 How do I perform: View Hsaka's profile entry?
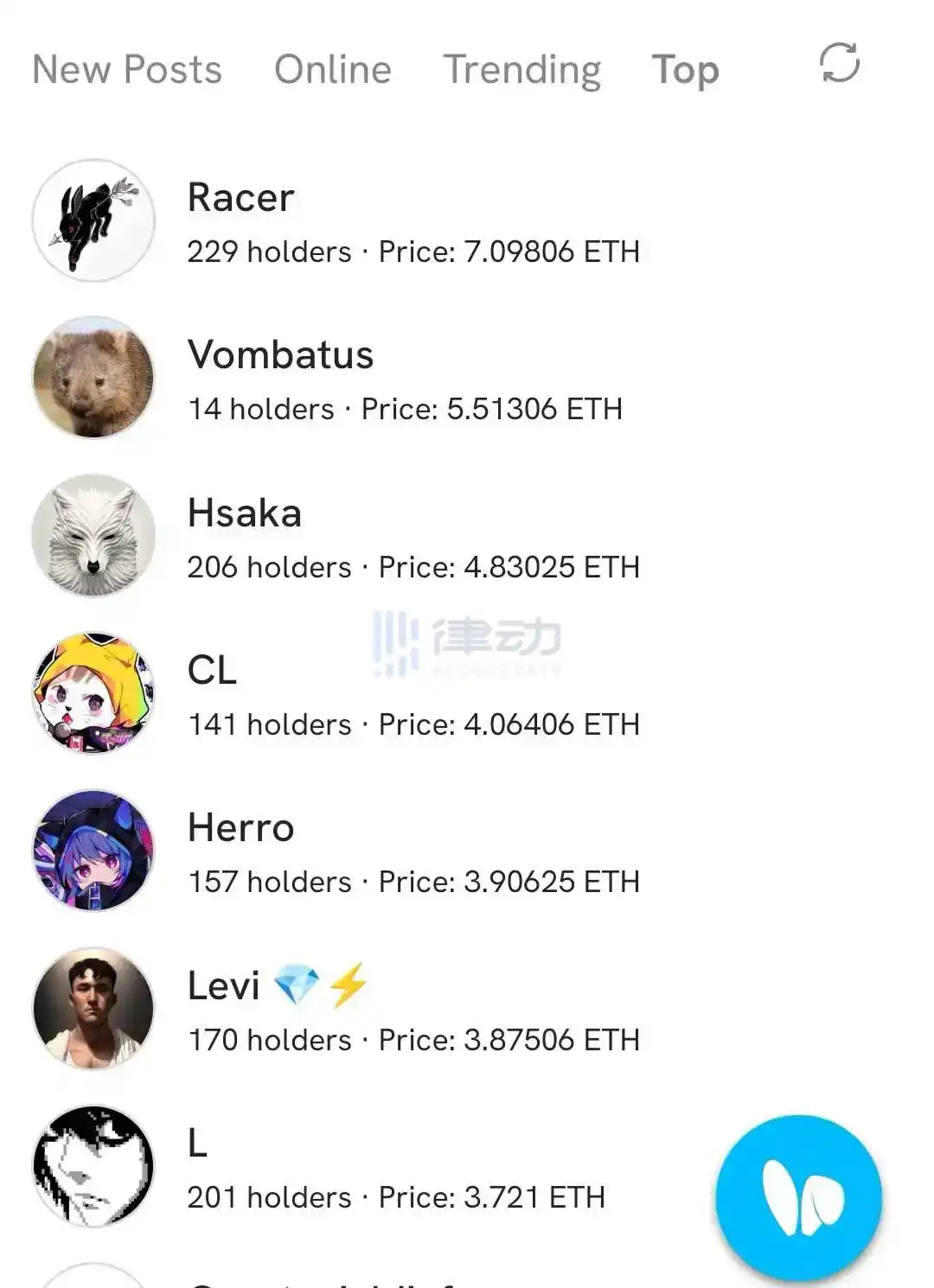(413, 539)
